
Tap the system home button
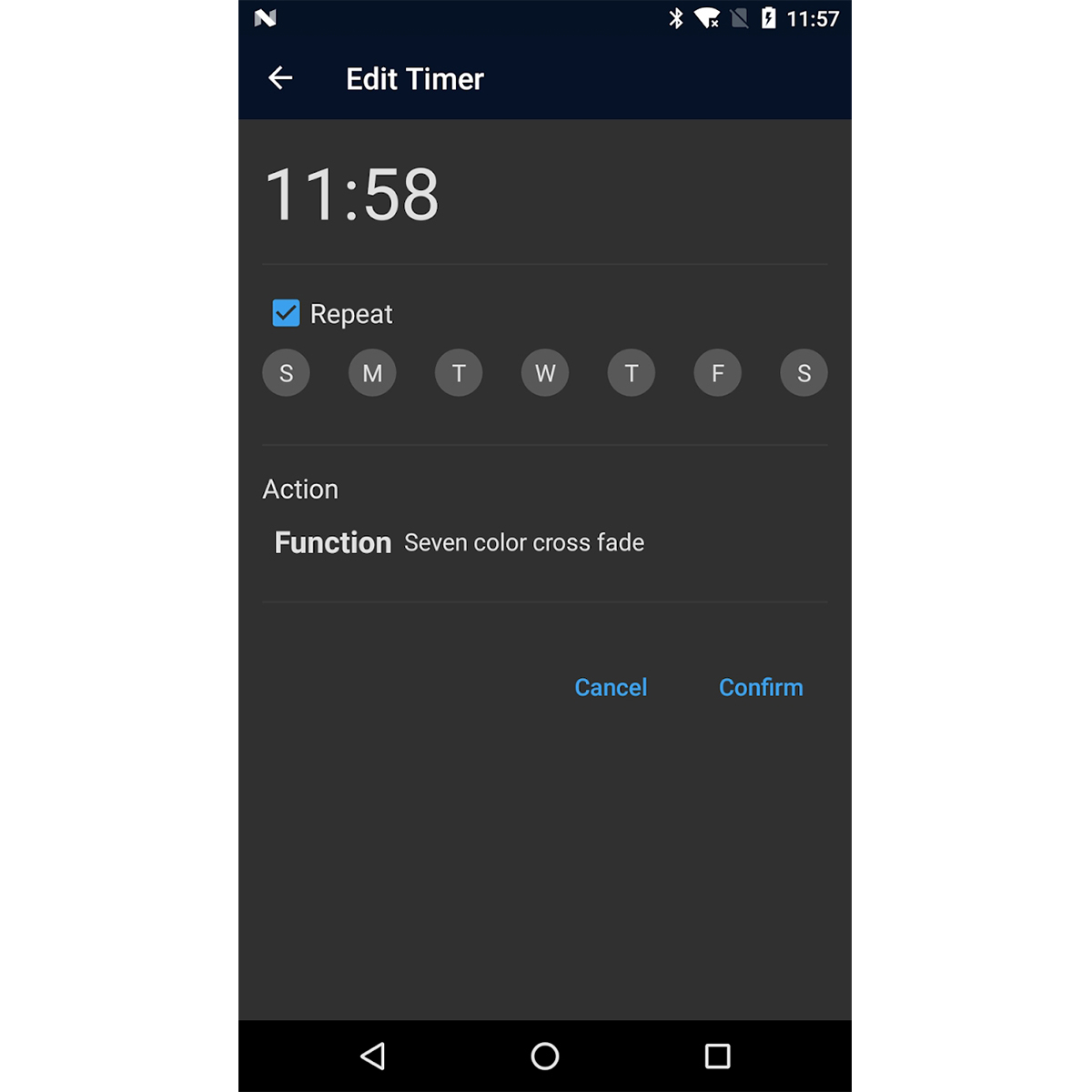[545, 1056]
